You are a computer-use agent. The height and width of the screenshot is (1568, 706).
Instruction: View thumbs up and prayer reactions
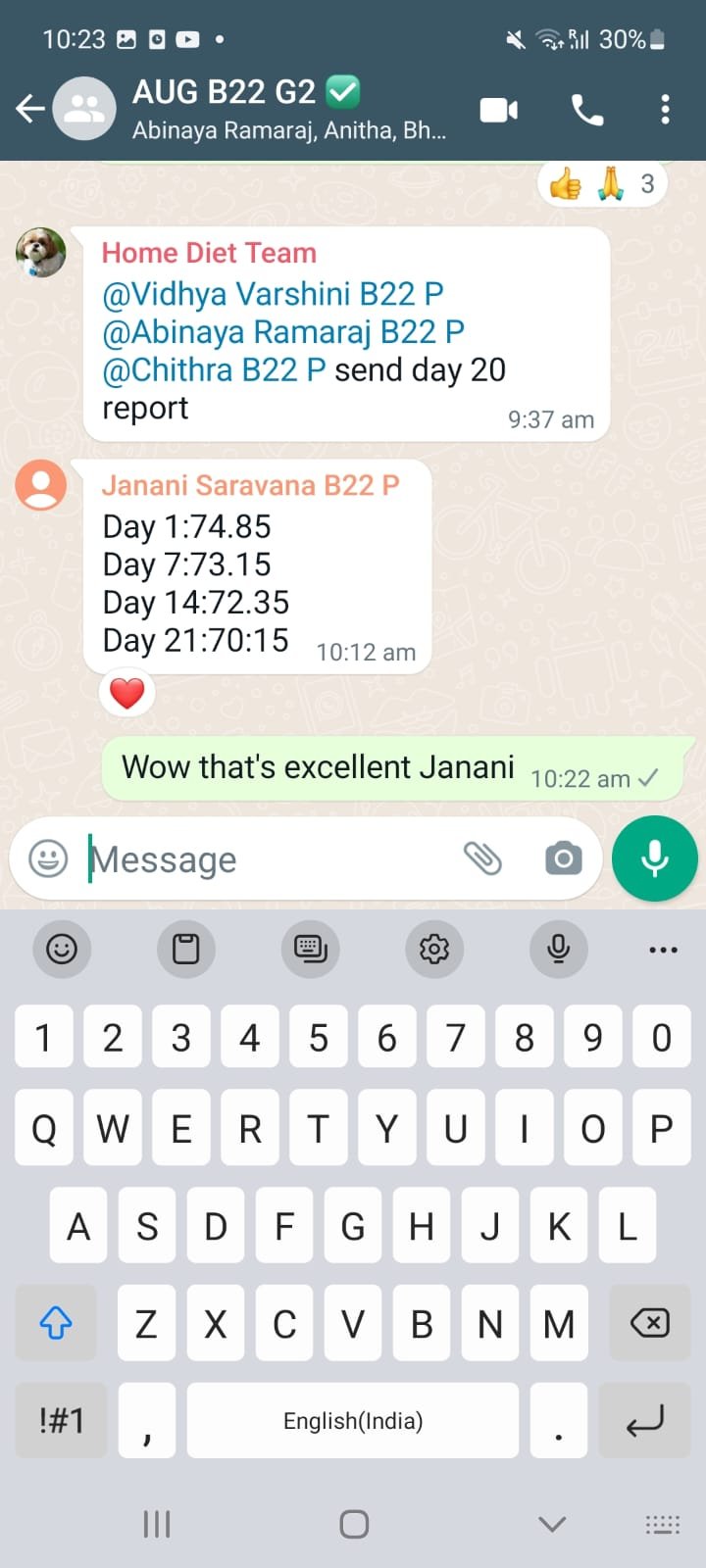tap(601, 184)
